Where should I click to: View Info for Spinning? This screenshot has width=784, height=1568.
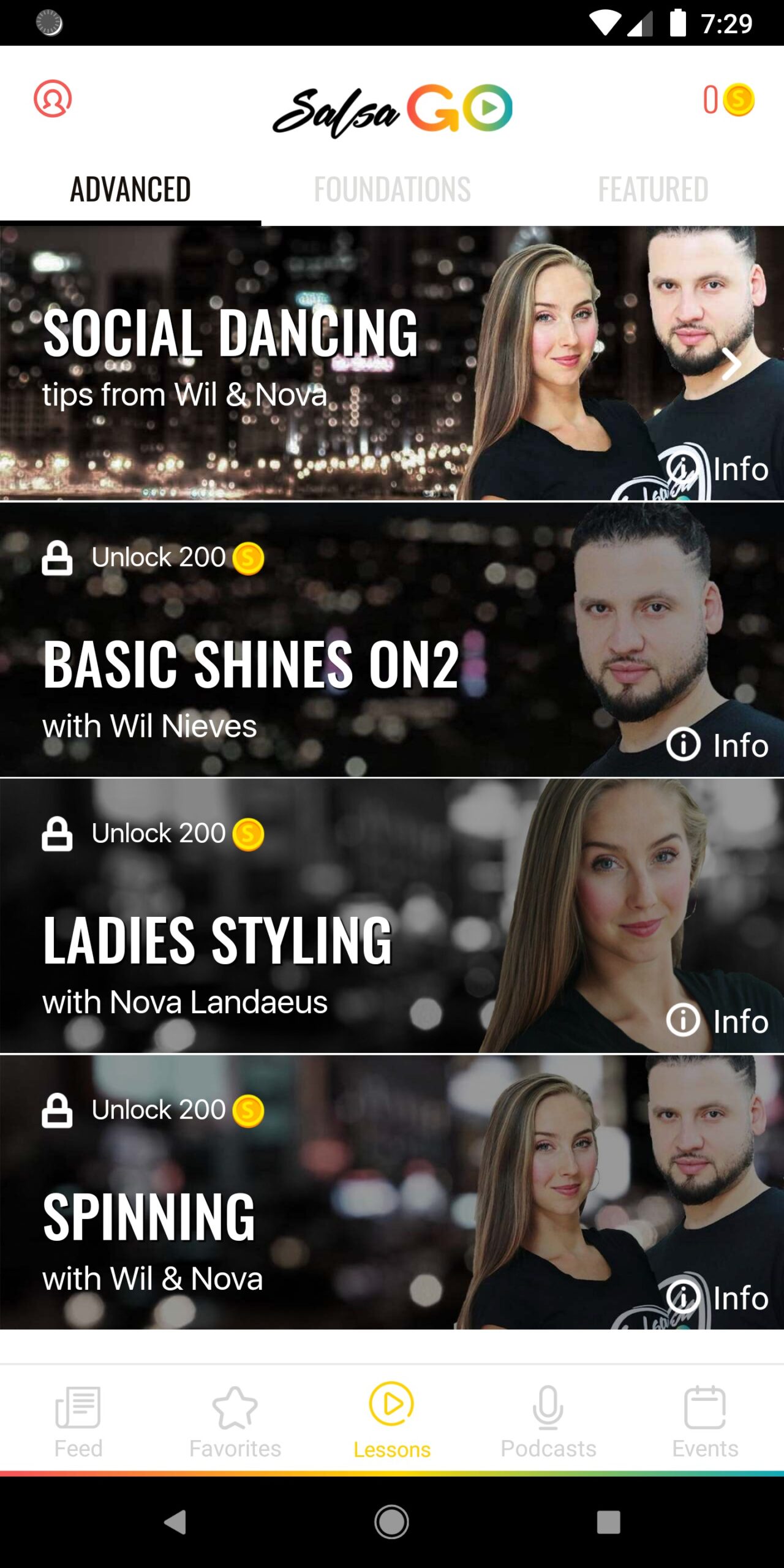(717, 1297)
